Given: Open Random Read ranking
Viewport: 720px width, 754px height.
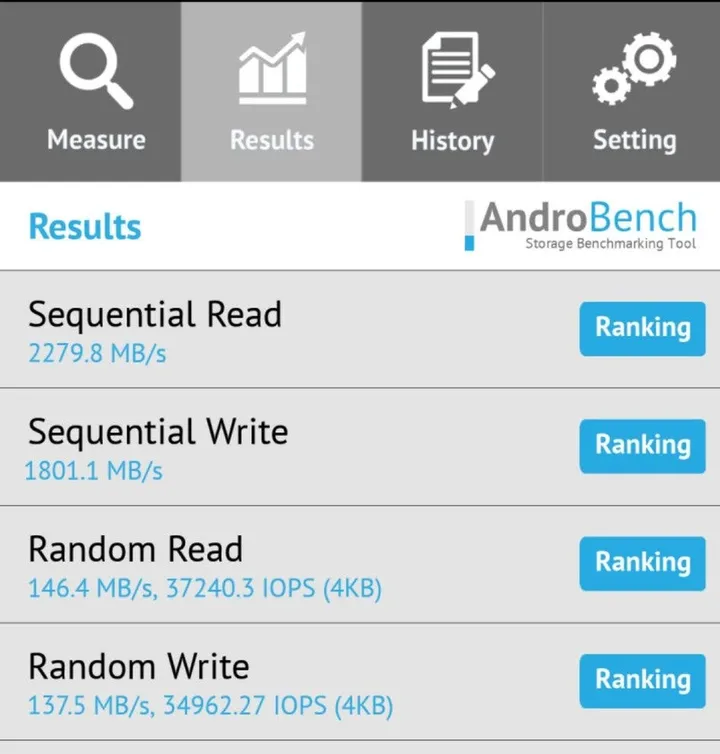Looking at the screenshot, I should point(642,563).
